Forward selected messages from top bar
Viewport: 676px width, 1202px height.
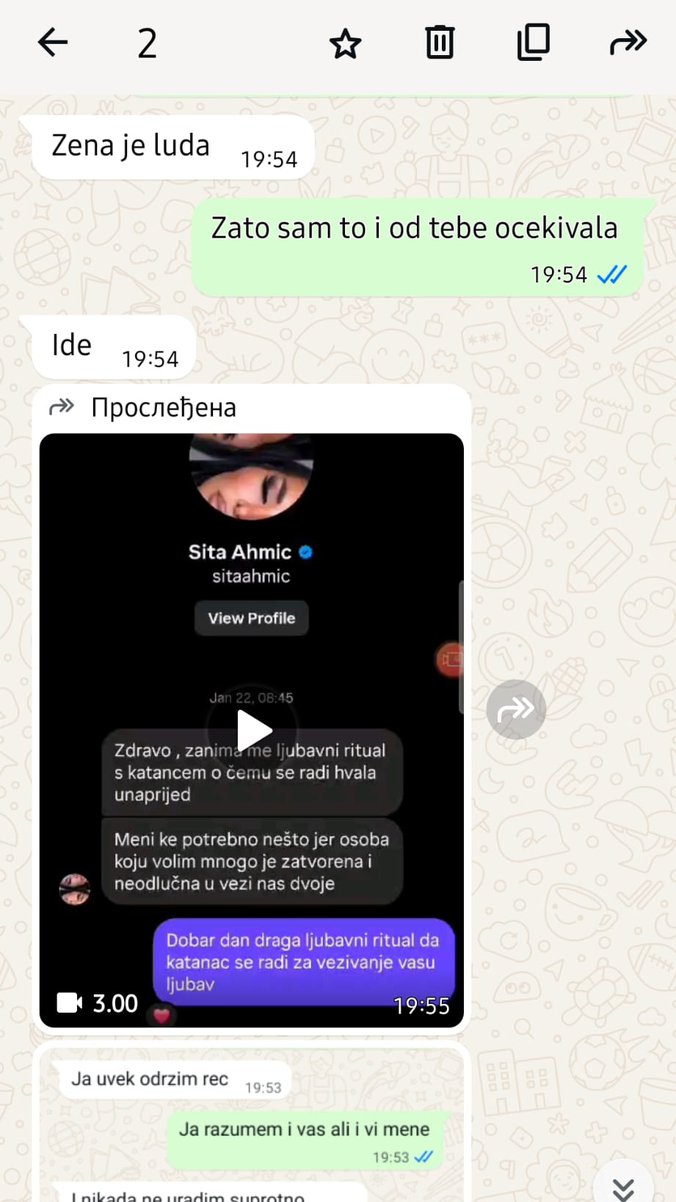pos(628,42)
